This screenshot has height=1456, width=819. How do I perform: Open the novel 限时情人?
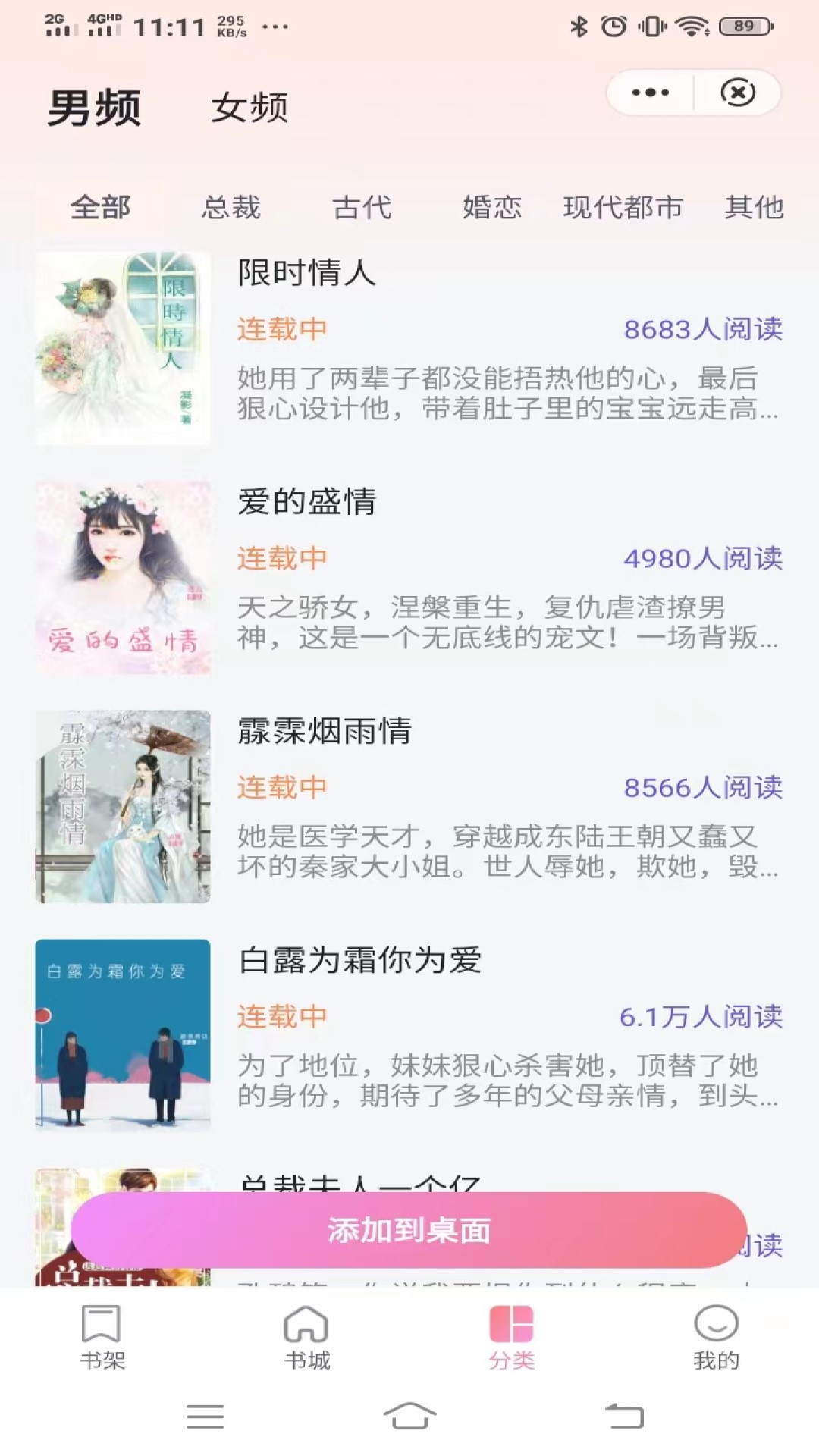[x=306, y=273]
